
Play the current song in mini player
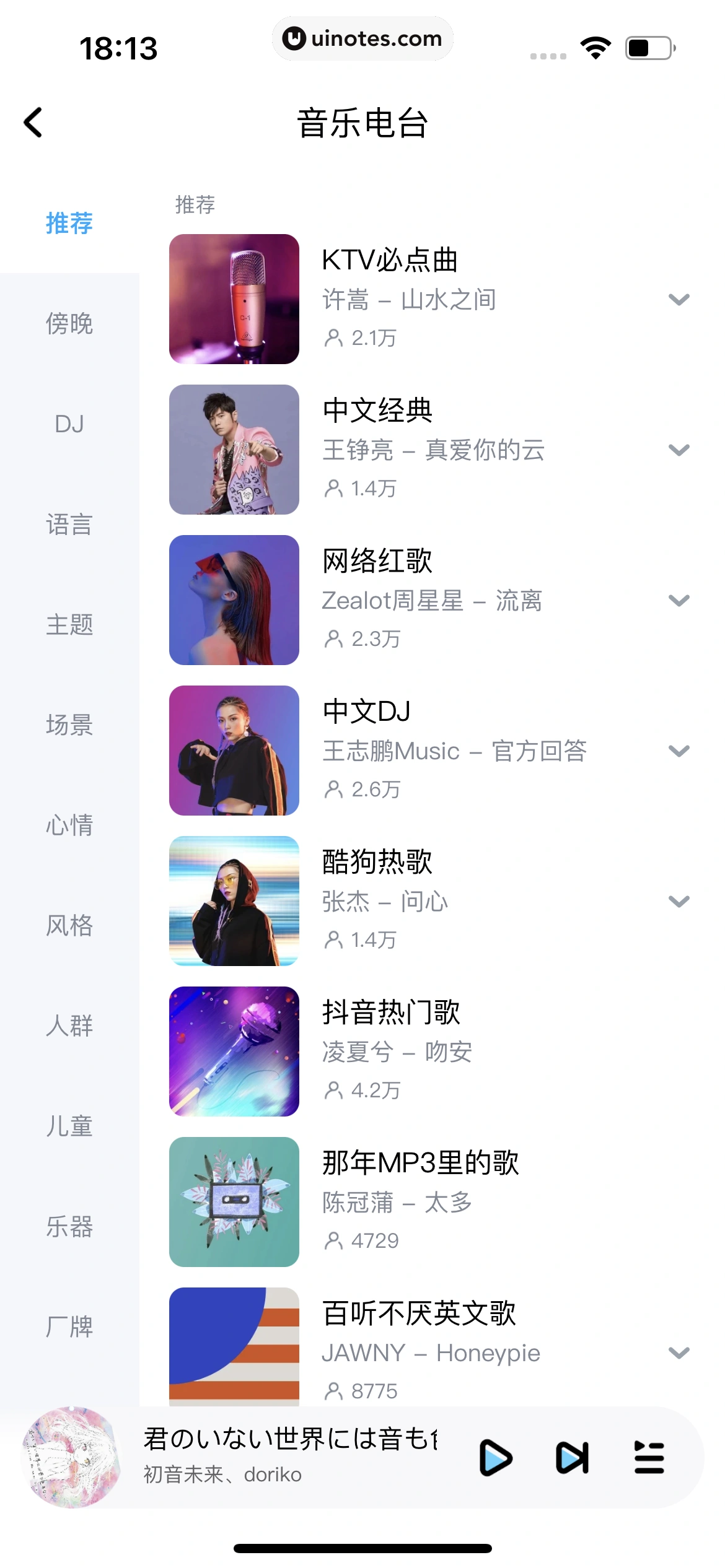click(x=496, y=1458)
